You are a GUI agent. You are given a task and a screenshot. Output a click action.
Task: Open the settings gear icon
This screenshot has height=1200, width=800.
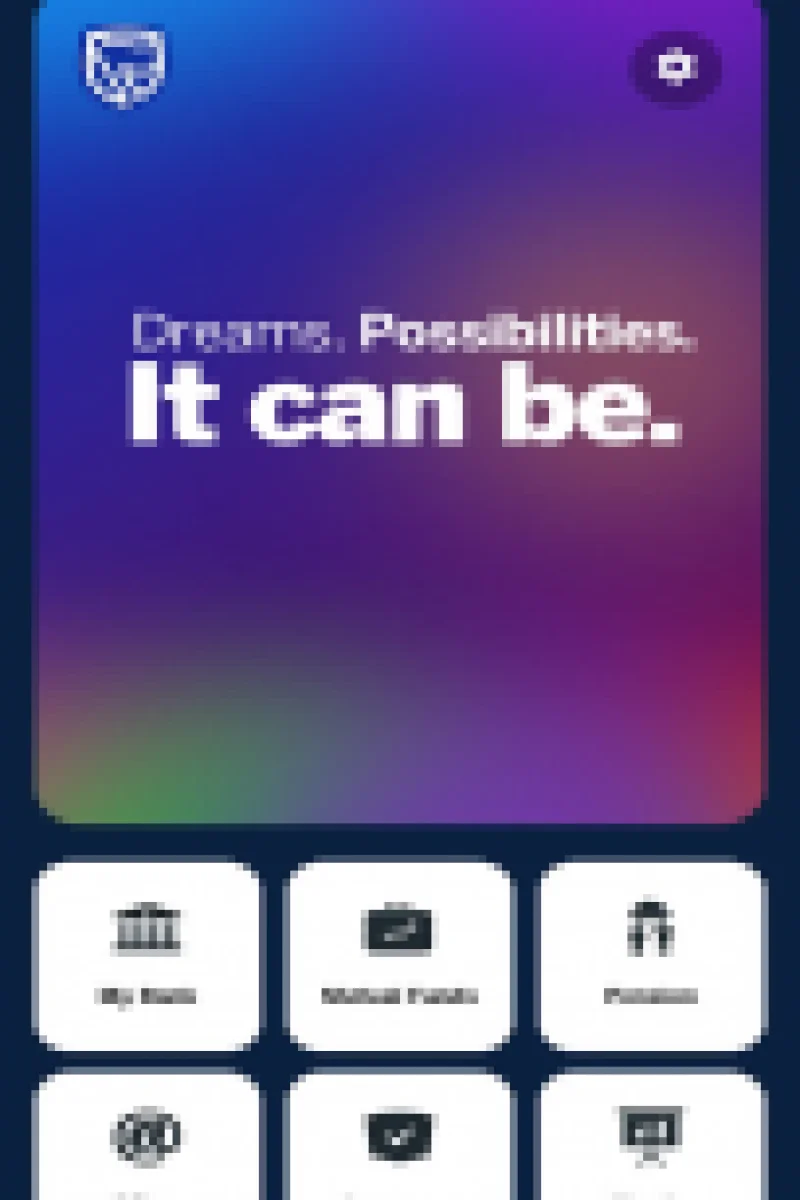675,67
